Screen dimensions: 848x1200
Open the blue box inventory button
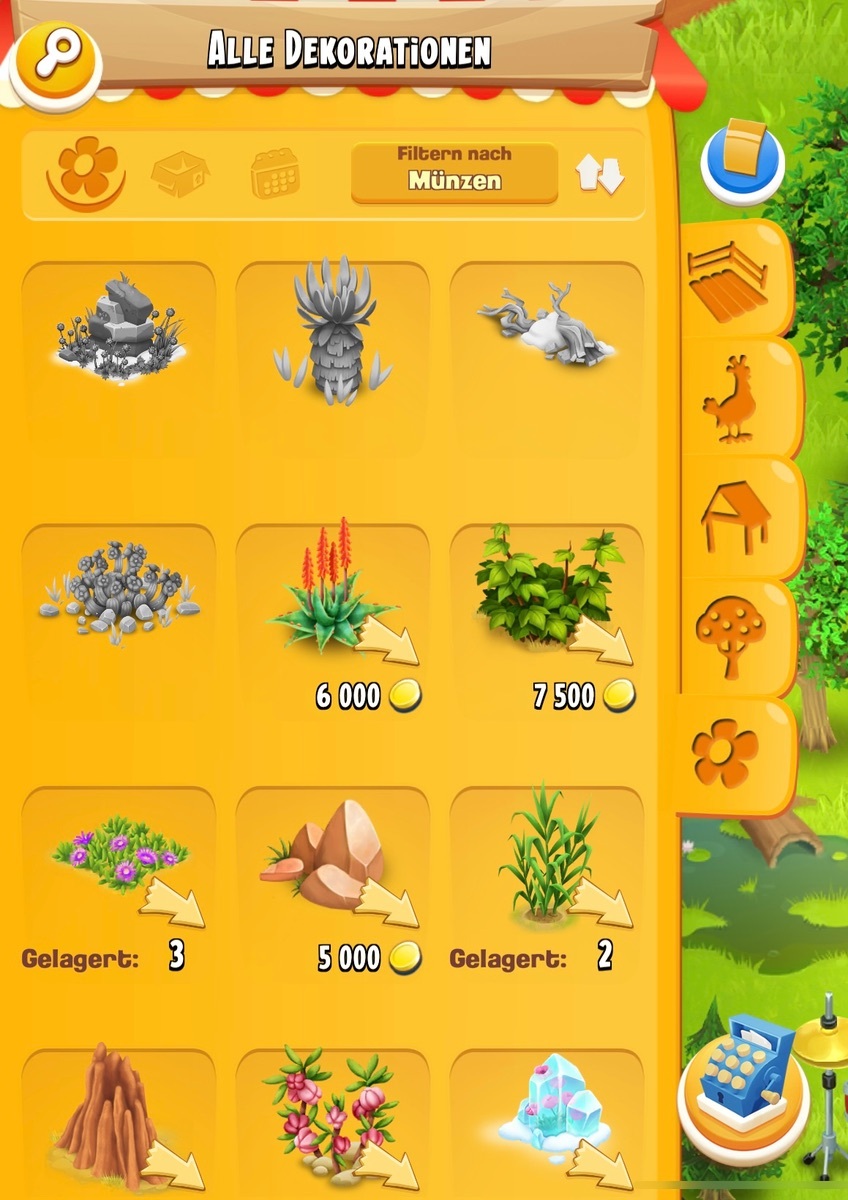click(742, 160)
